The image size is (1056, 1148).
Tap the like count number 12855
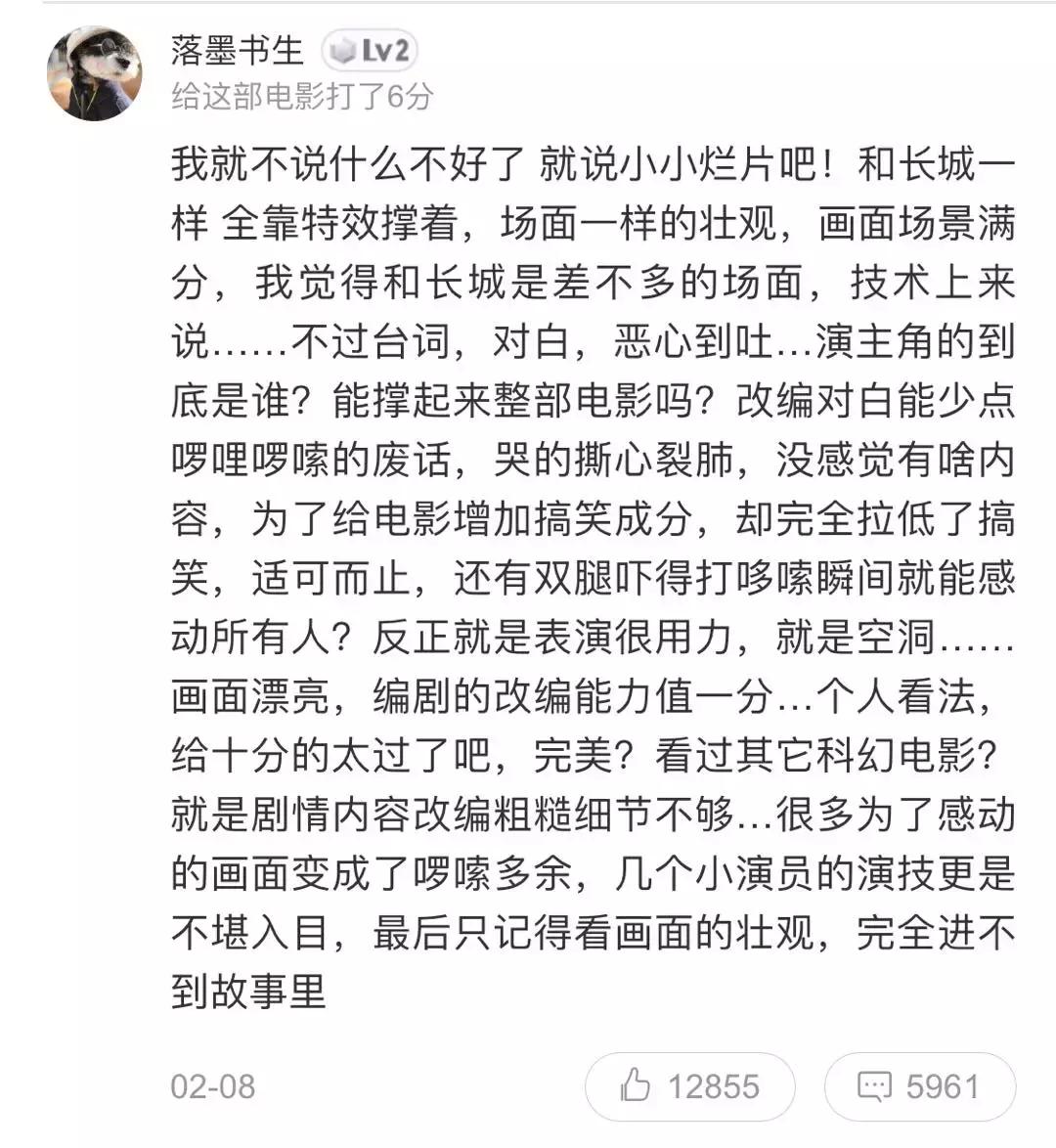714,1085
